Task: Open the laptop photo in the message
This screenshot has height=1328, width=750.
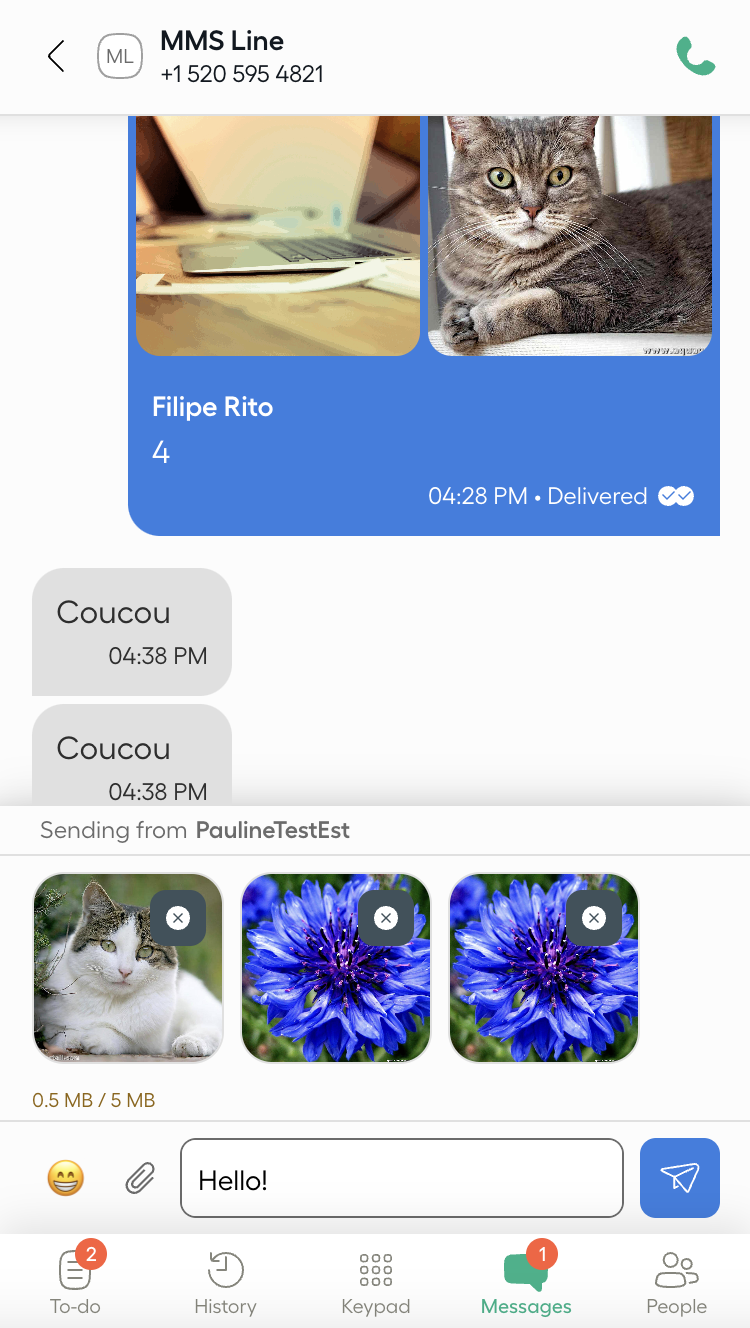Action: pos(277,235)
